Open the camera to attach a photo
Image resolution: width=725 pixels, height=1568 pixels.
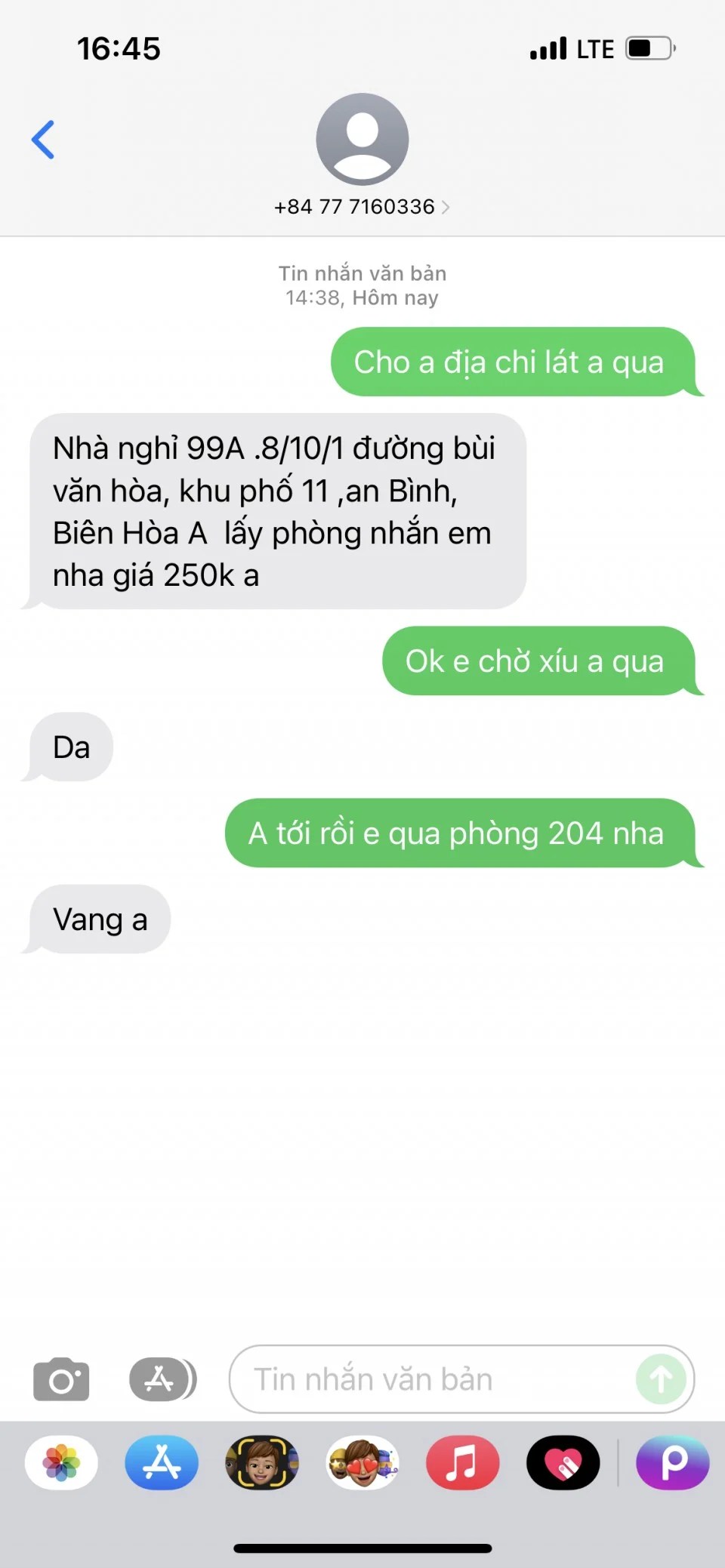[x=61, y=1379]
